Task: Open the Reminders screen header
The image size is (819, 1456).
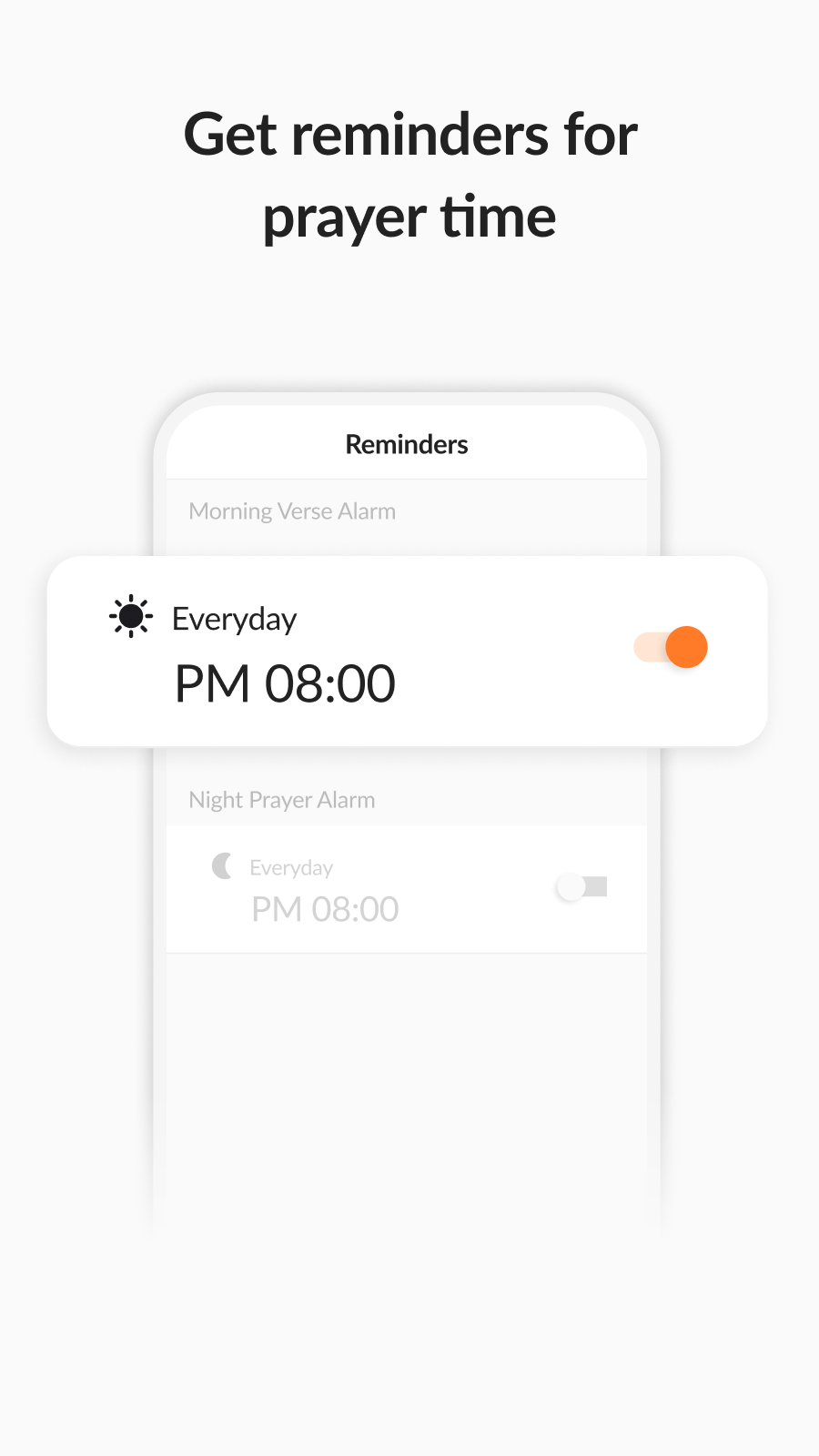Action: pyautogui.click(x=406, y=444)
